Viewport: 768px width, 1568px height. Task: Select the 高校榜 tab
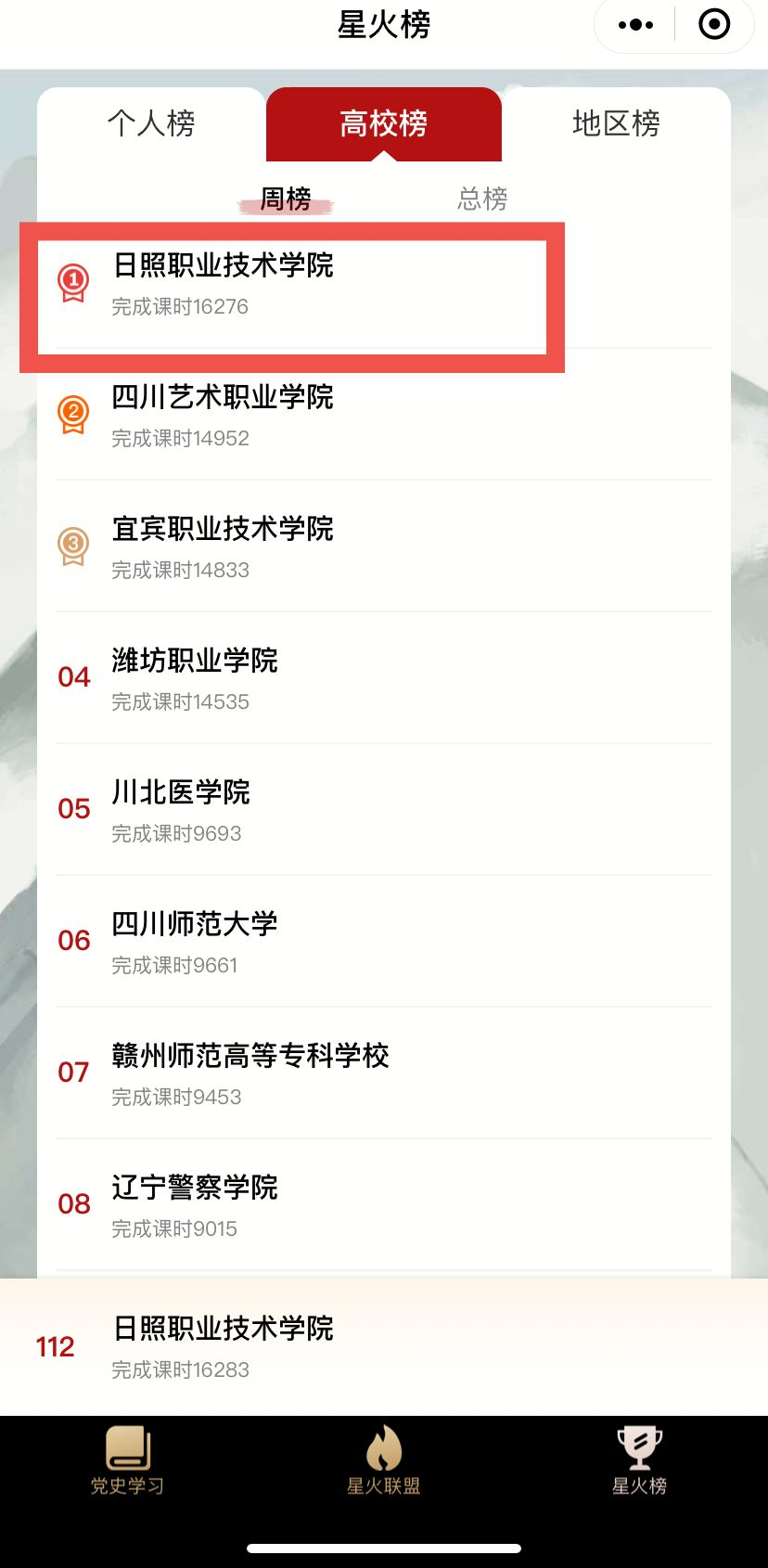(x=383, y=123)
